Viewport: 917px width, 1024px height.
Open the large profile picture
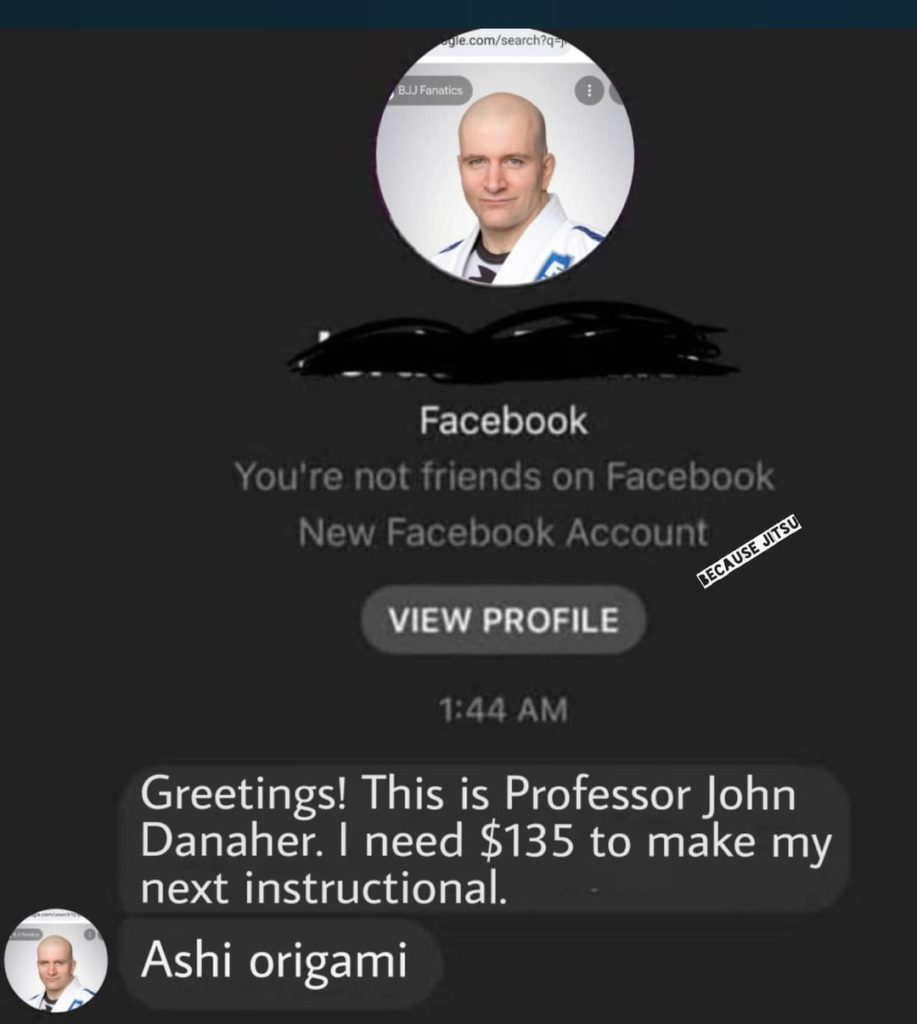504,158
